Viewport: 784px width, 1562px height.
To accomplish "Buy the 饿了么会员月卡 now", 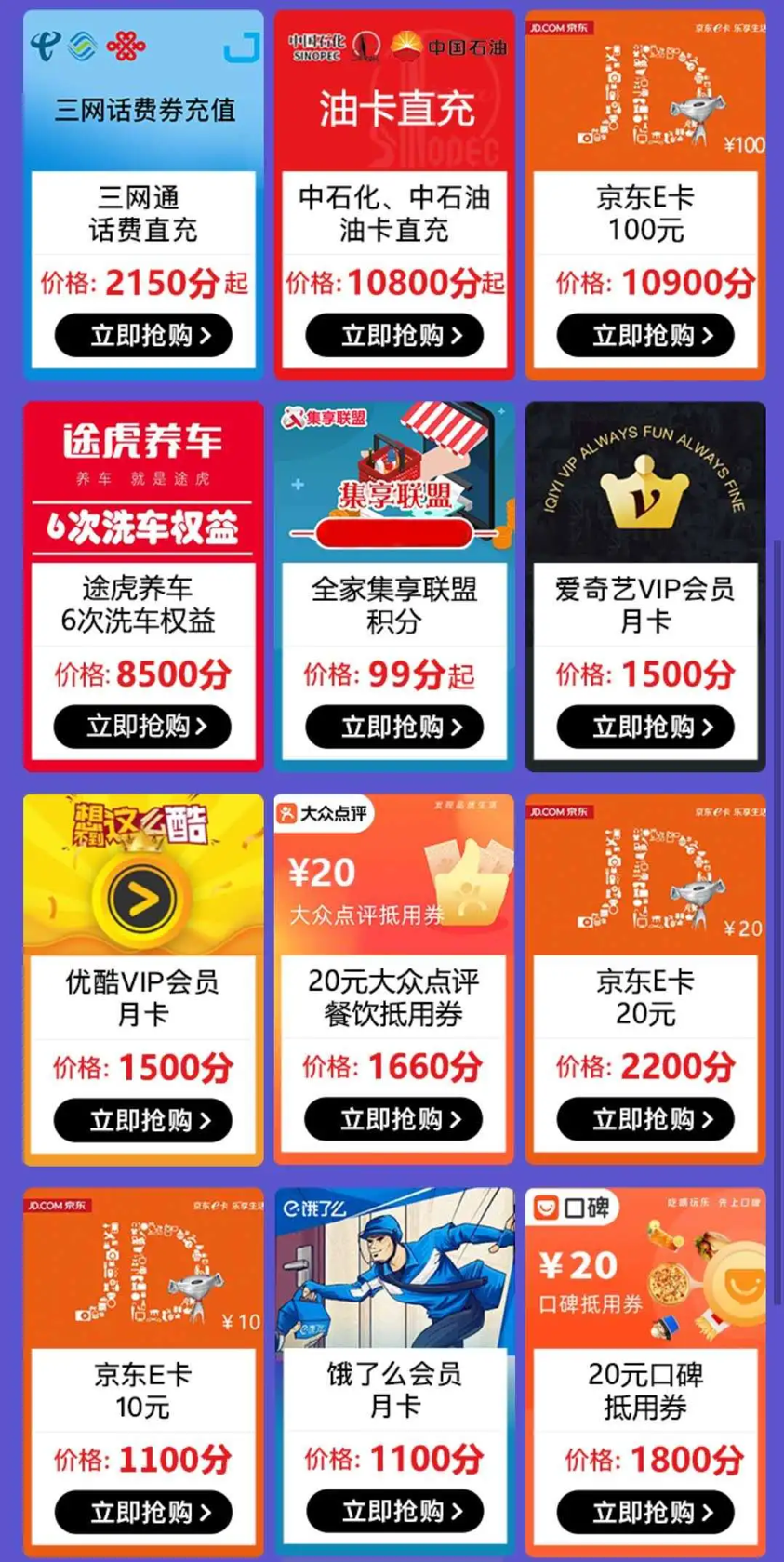I will coord(394,1512).
